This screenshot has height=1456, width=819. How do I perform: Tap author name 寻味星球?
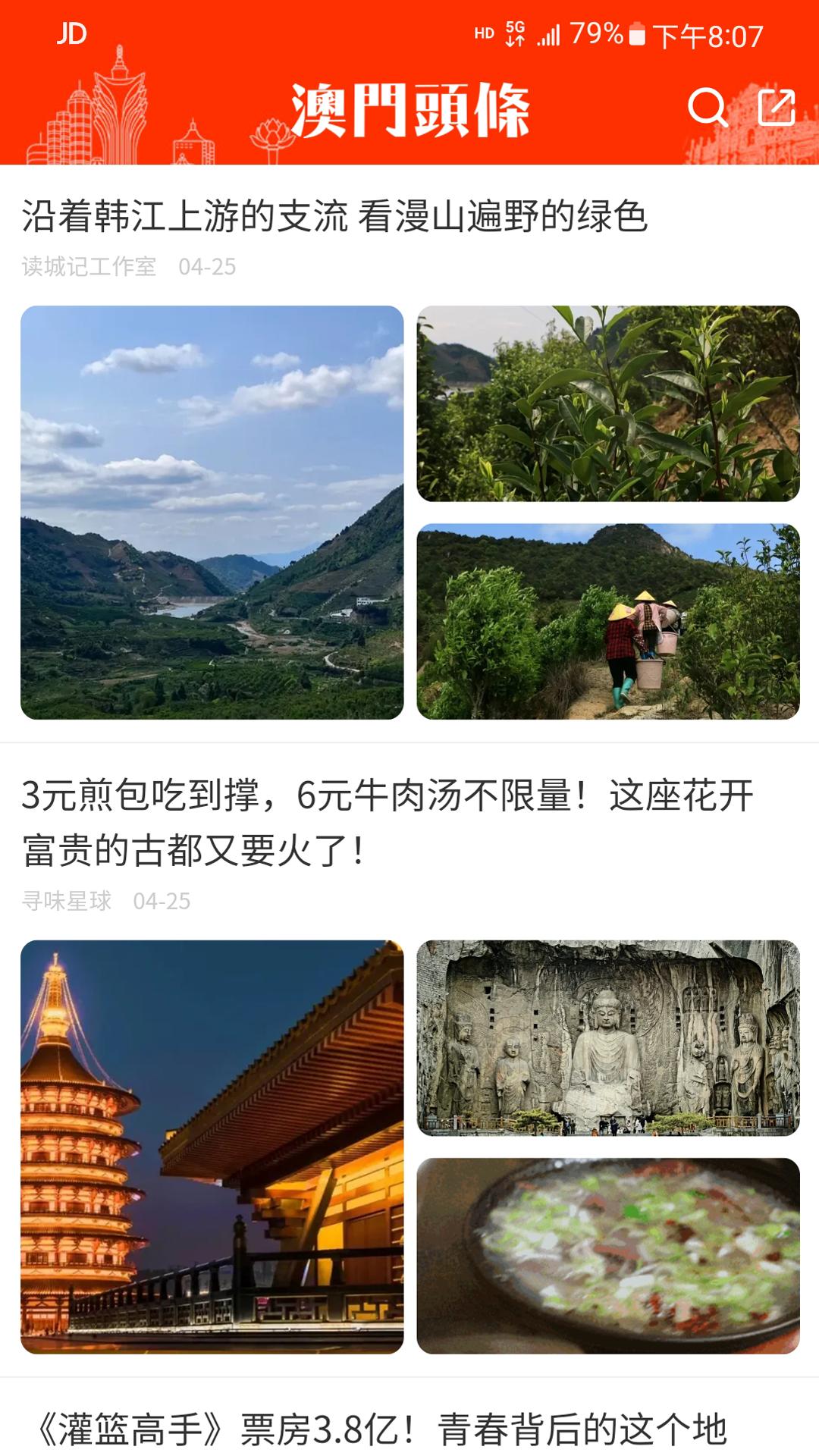(67, 902)
